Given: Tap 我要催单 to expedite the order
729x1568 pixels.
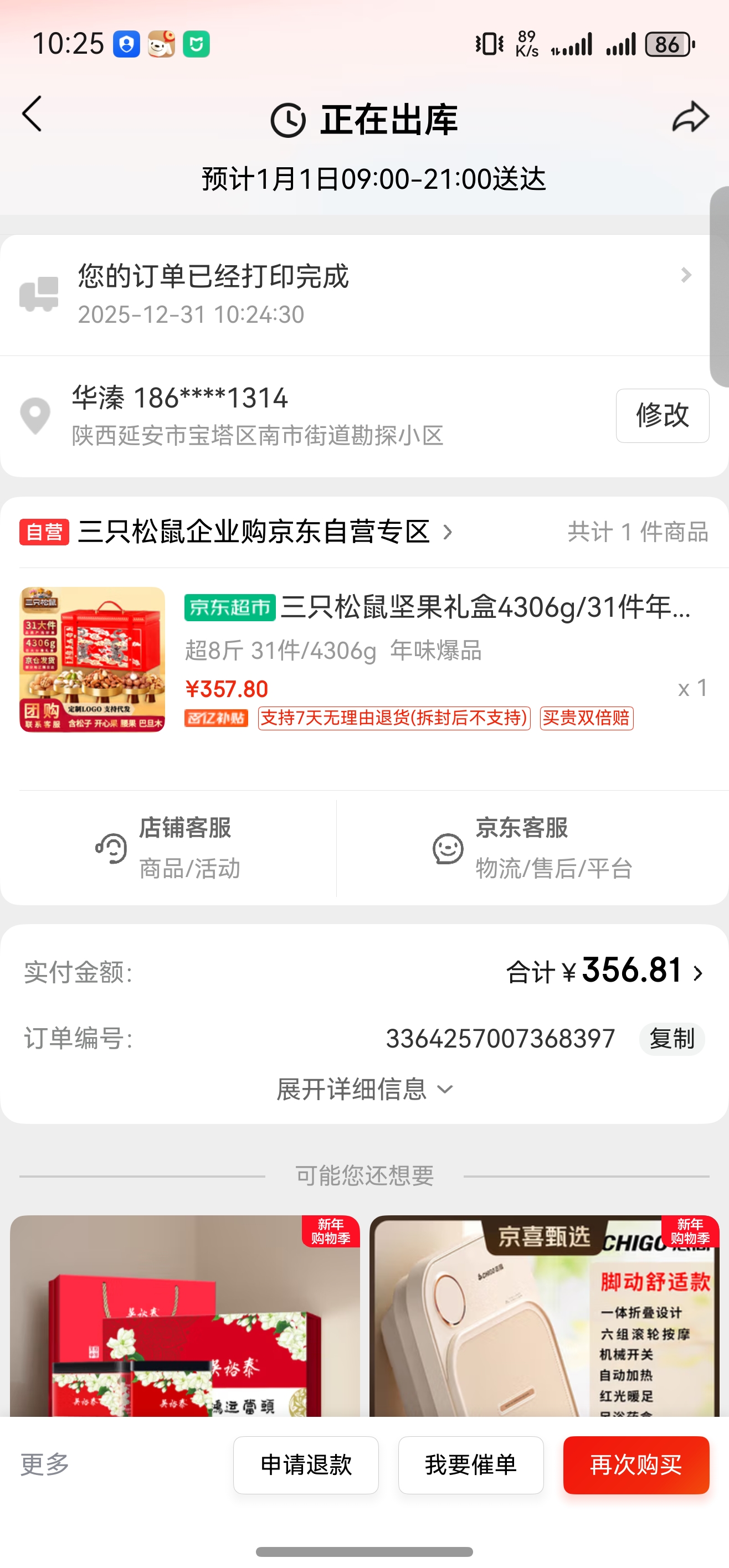Looking at the screenshot, I should pyautogui.click(x=471, y=1464).
